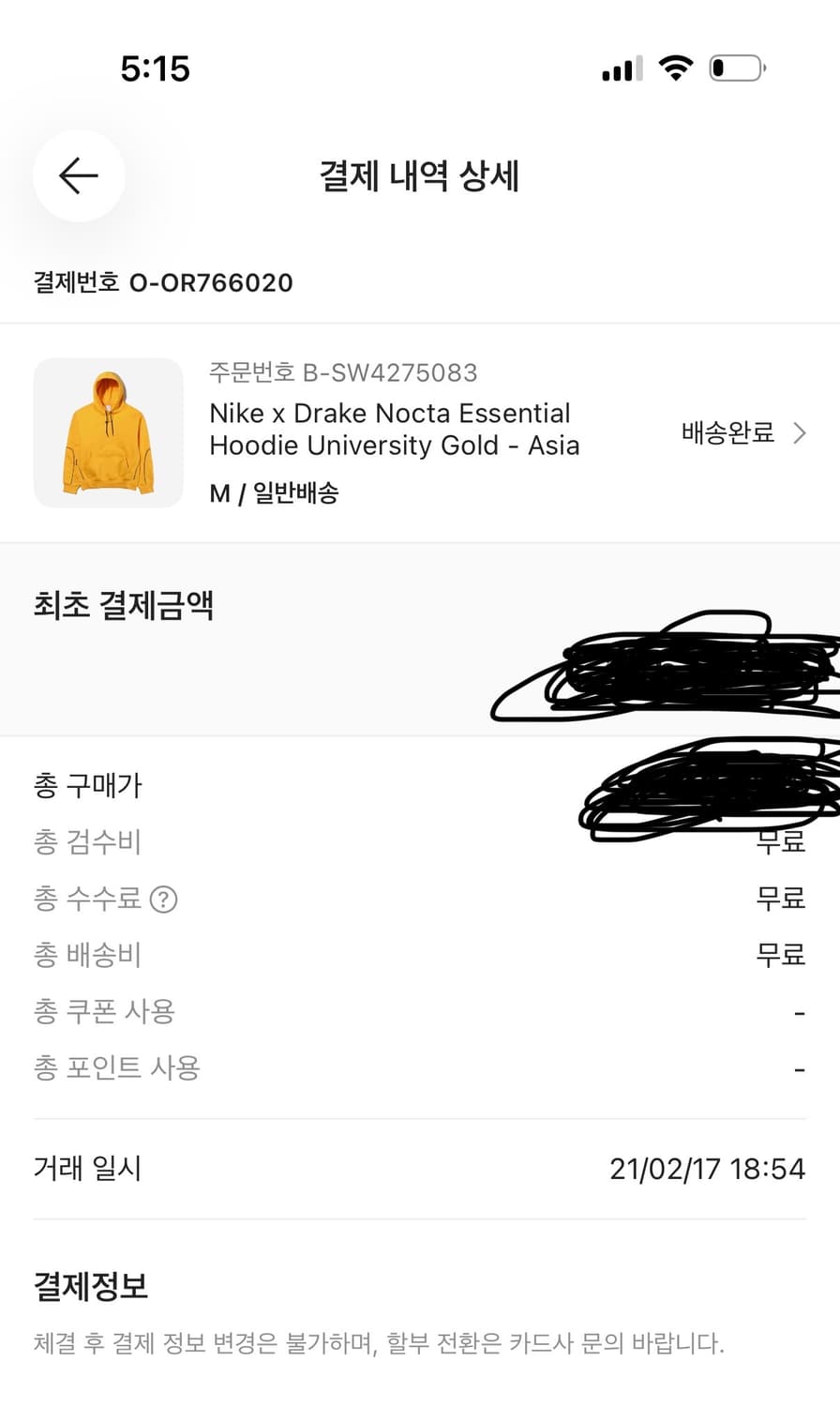
Task: Click the chevron next to 배송완료
Action: [x=802, y=433]
